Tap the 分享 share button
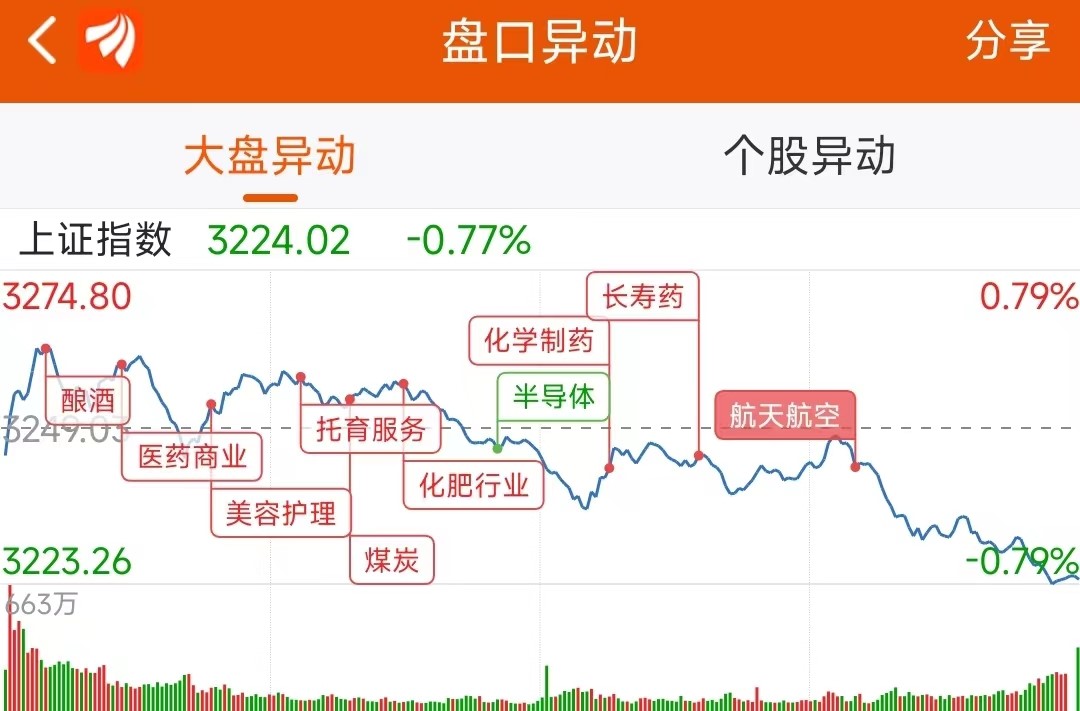1080x711 pixels. click(1008, 41)
